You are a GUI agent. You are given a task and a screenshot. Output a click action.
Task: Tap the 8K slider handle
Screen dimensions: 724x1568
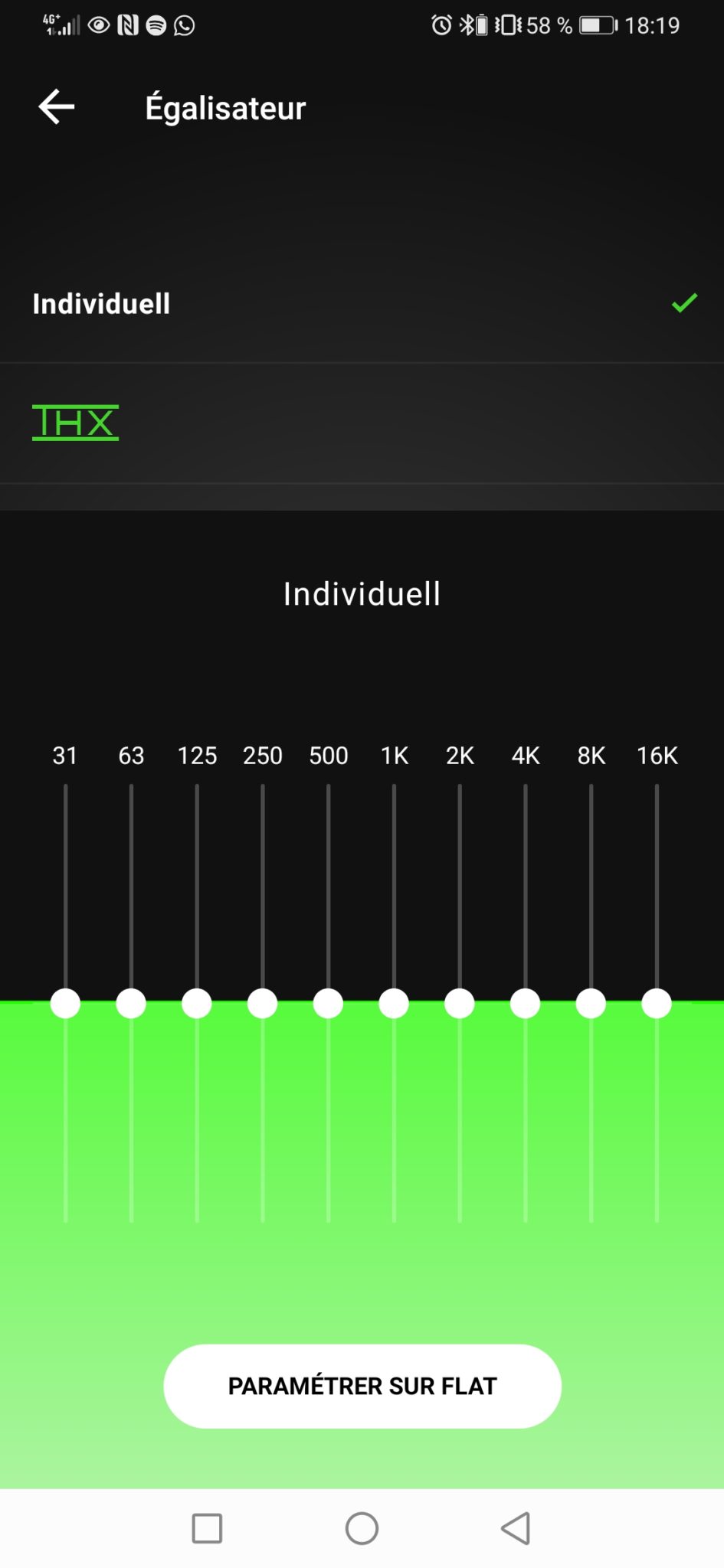[x=591, y=1003]
